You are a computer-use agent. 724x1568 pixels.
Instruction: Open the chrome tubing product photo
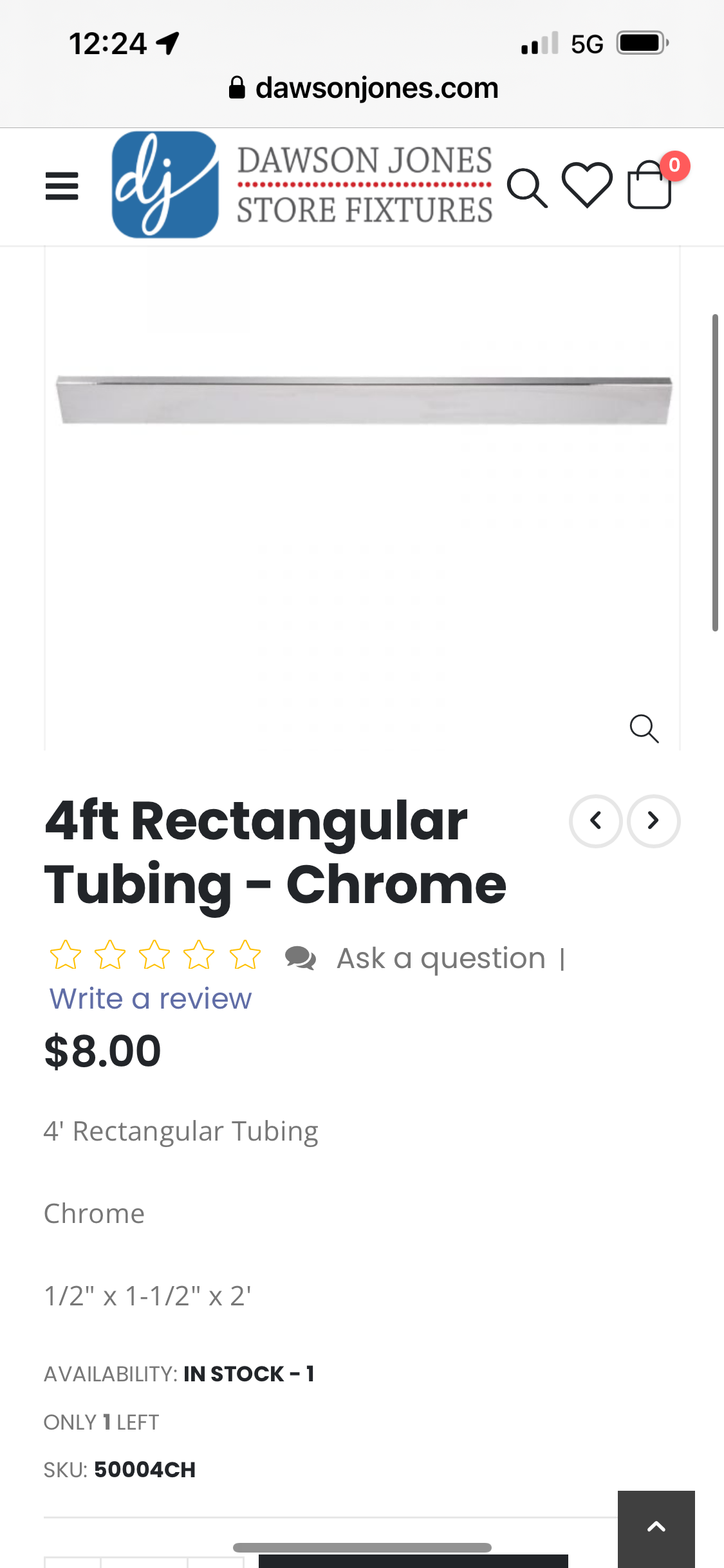pos(364,400)
